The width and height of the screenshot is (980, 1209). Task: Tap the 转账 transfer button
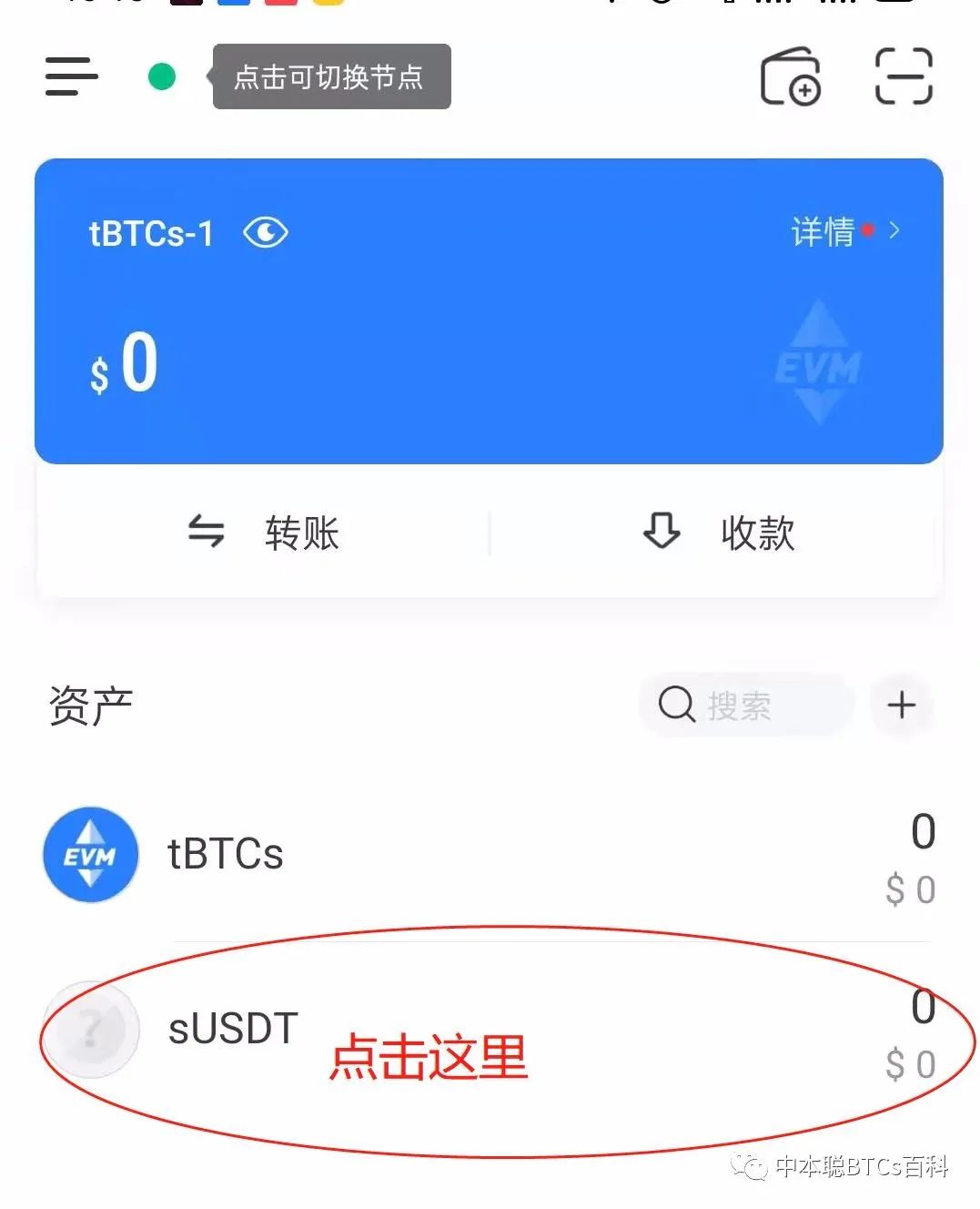[x=300, y=534]
